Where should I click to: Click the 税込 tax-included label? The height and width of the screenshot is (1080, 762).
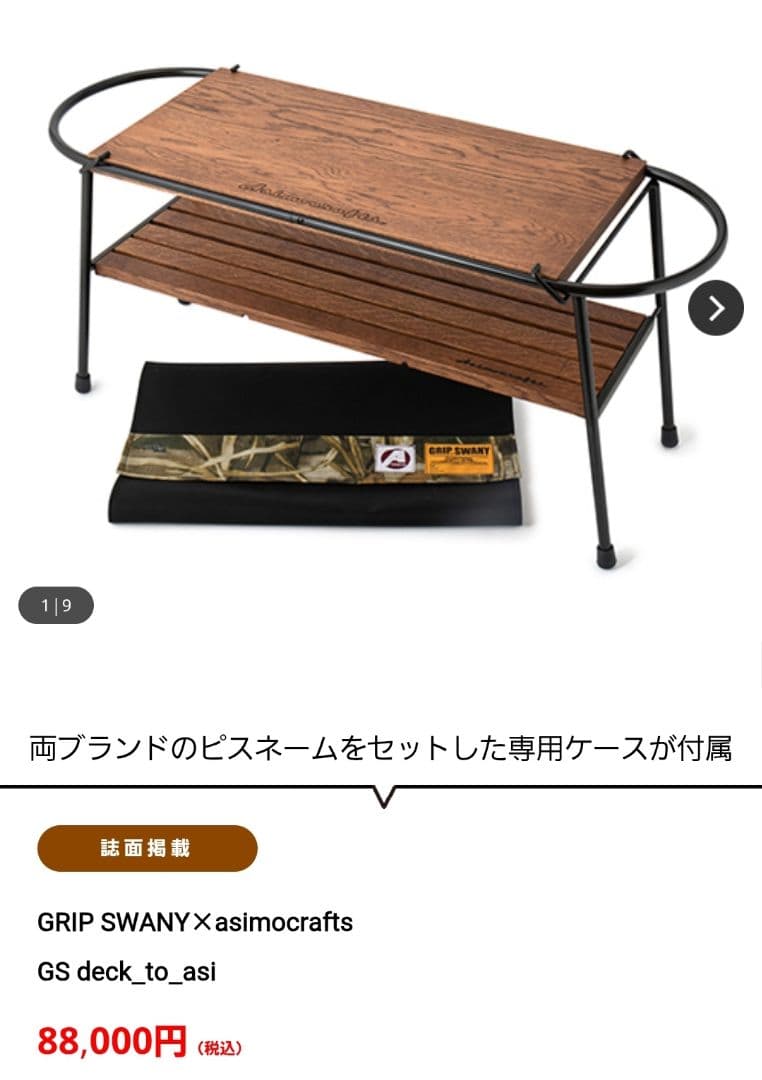[x=221, y=1048]
